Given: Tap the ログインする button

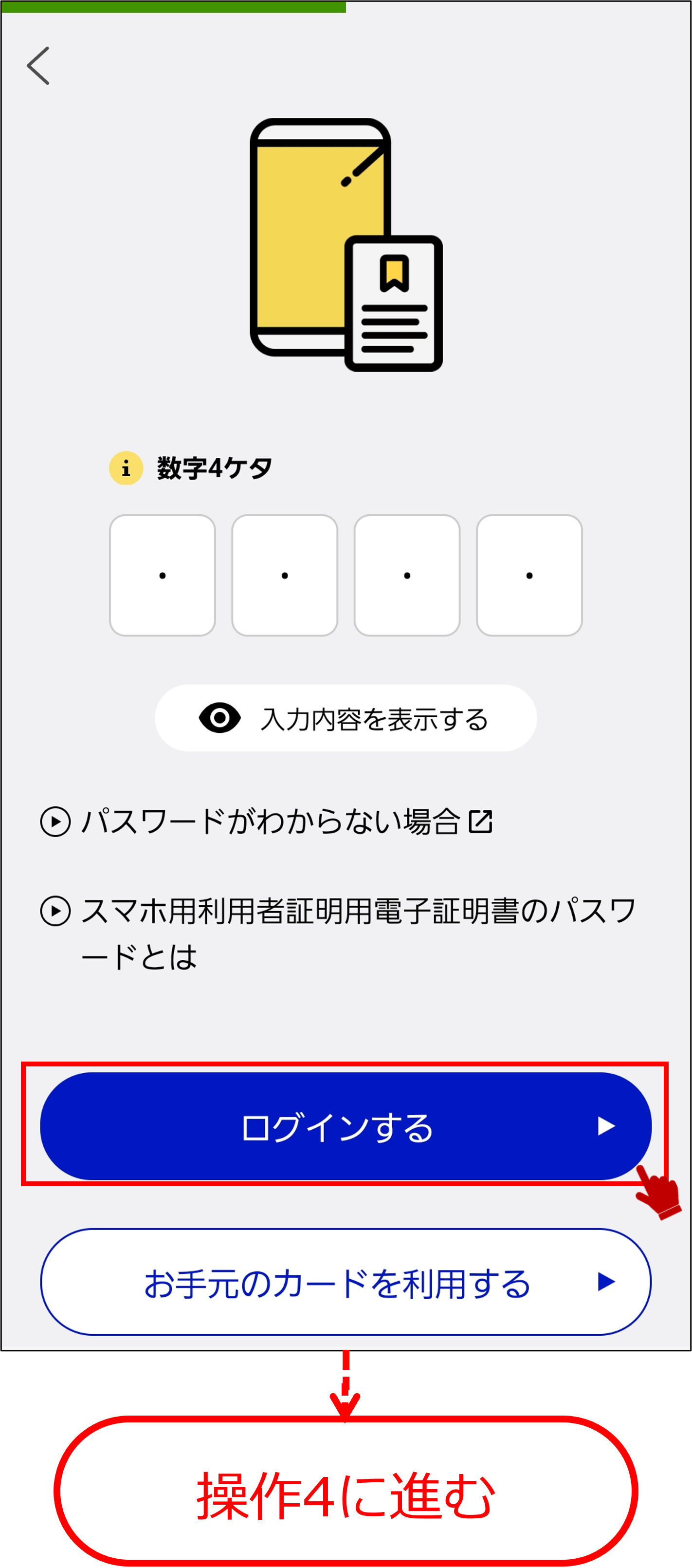Looking at the screenshot, I should [x=346, y=1127].
